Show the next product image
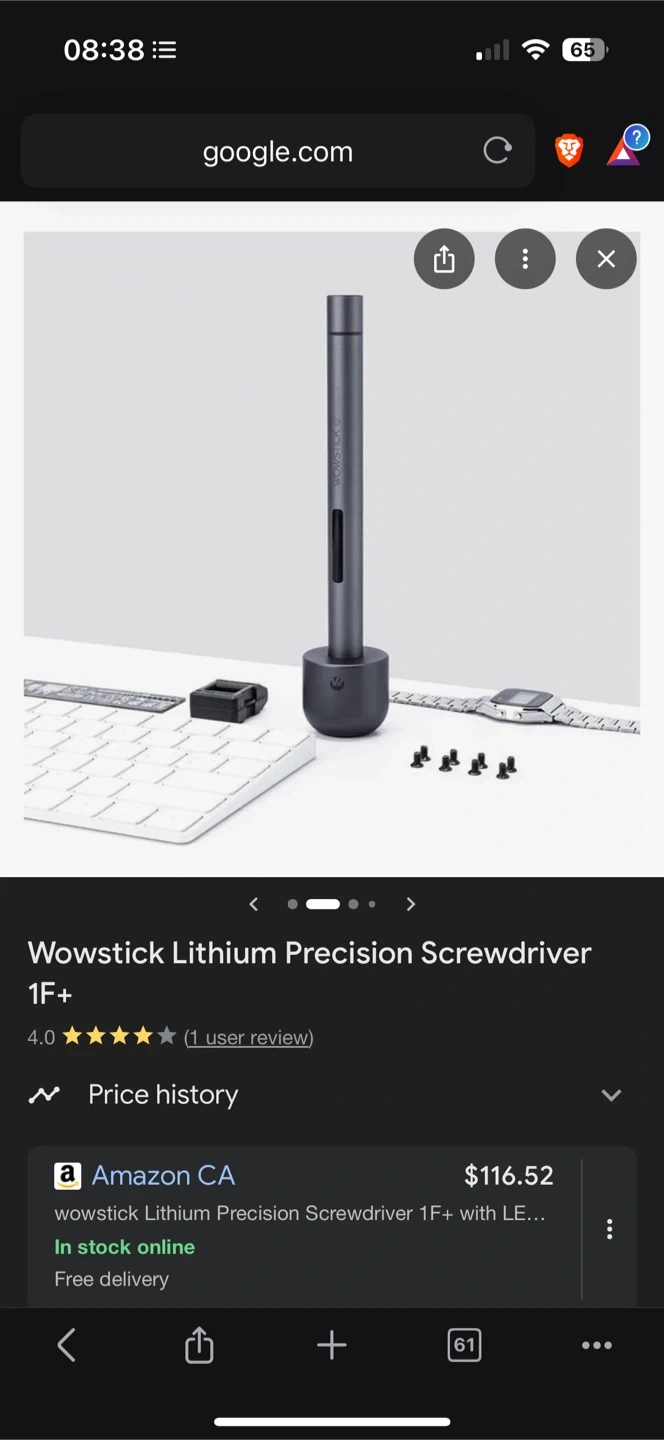The height and width of the screenshot is (1440, 664). point(410,904)
